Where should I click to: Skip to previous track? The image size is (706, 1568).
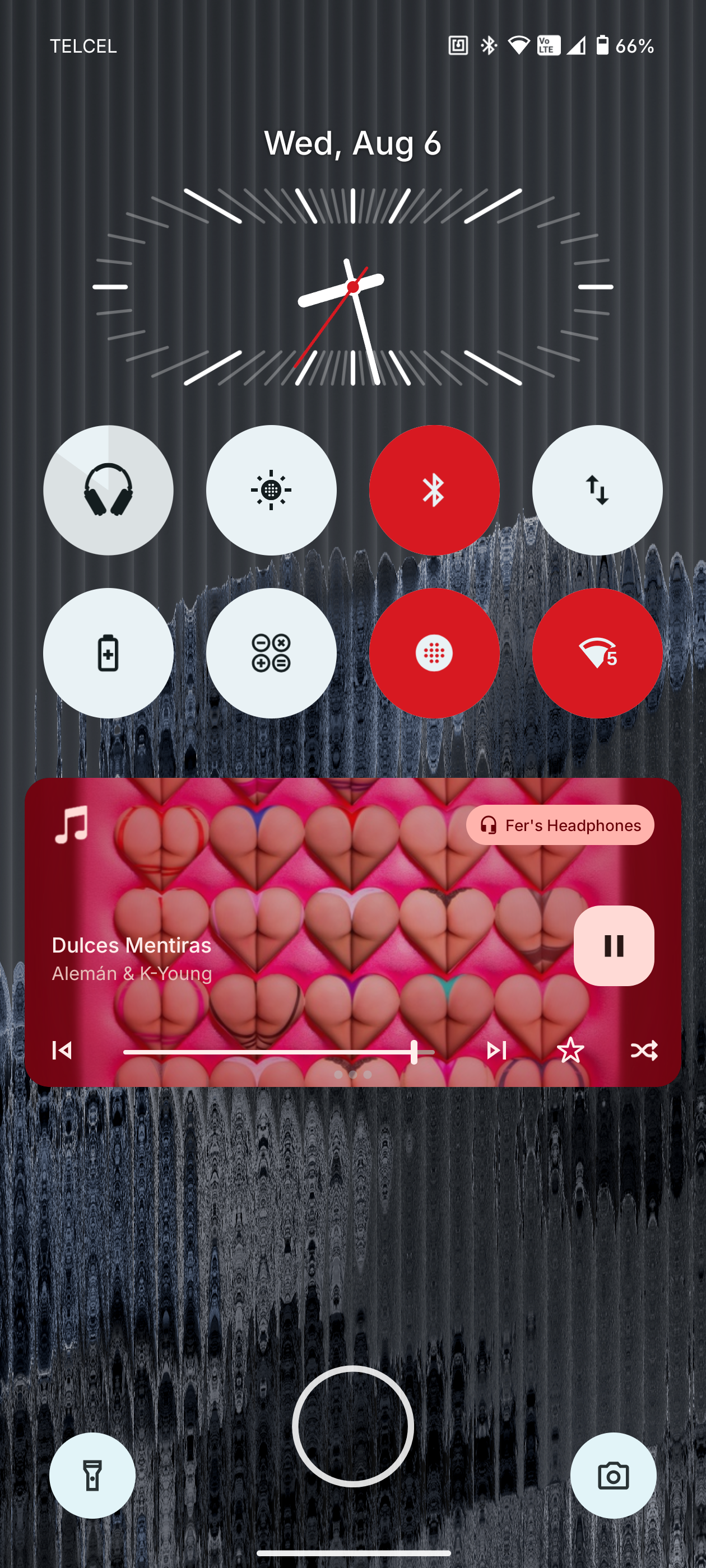pos(62,1050)
